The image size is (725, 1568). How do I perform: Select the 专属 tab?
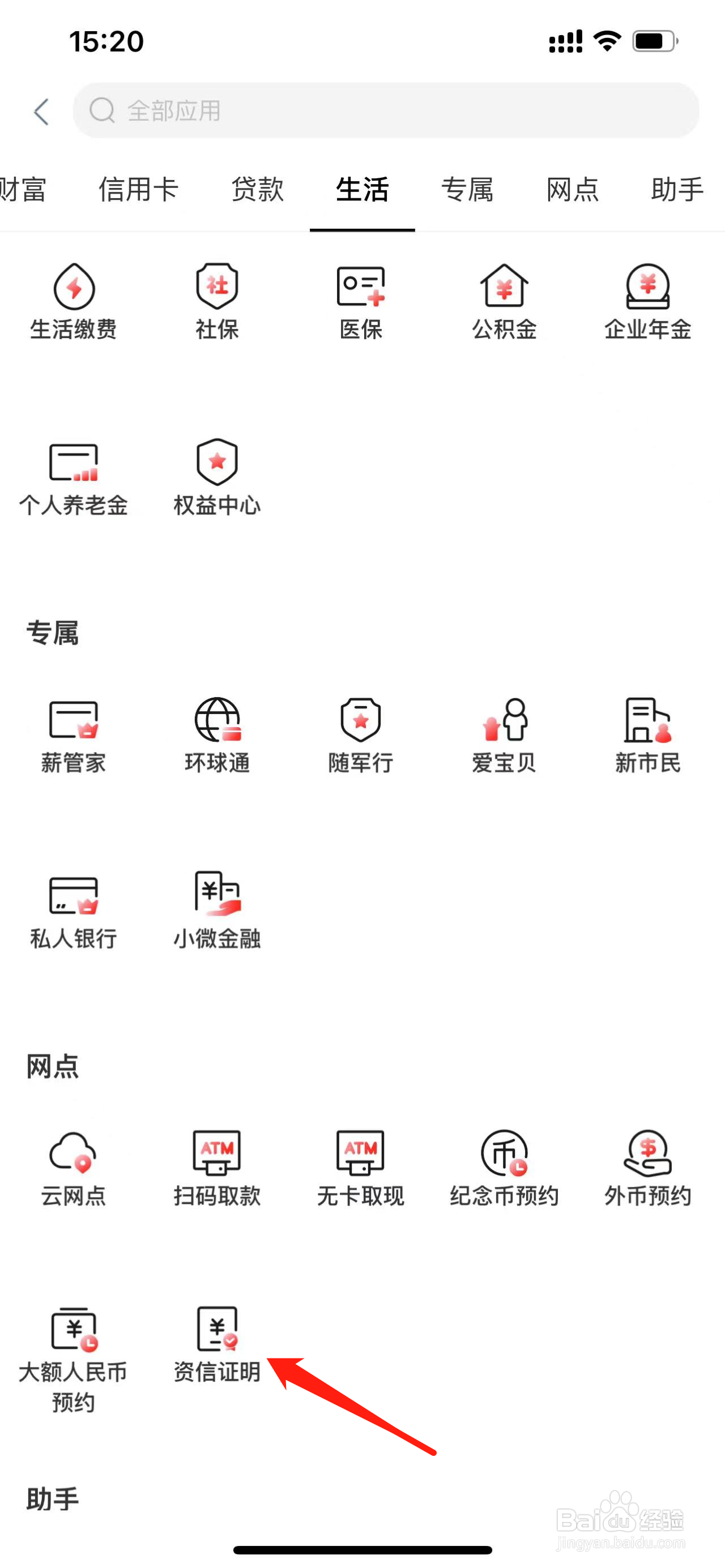pos(467,189)
